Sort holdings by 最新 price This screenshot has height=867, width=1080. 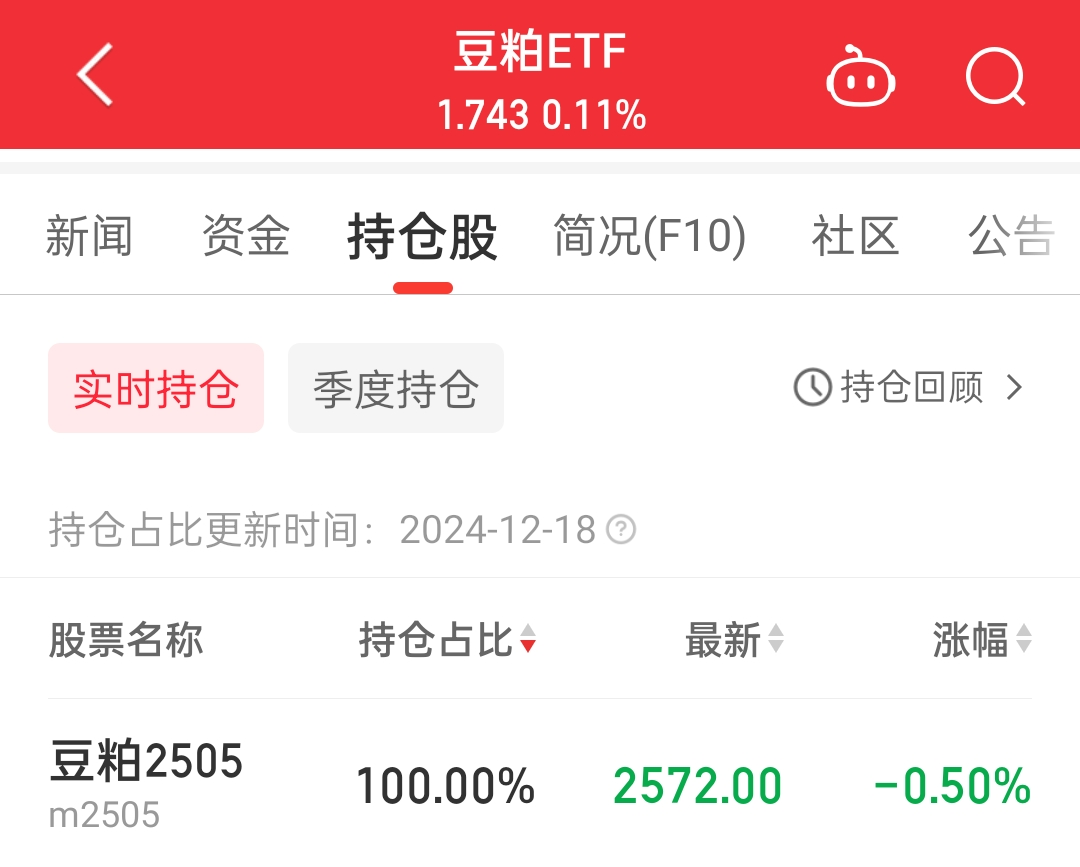(734, 640)
